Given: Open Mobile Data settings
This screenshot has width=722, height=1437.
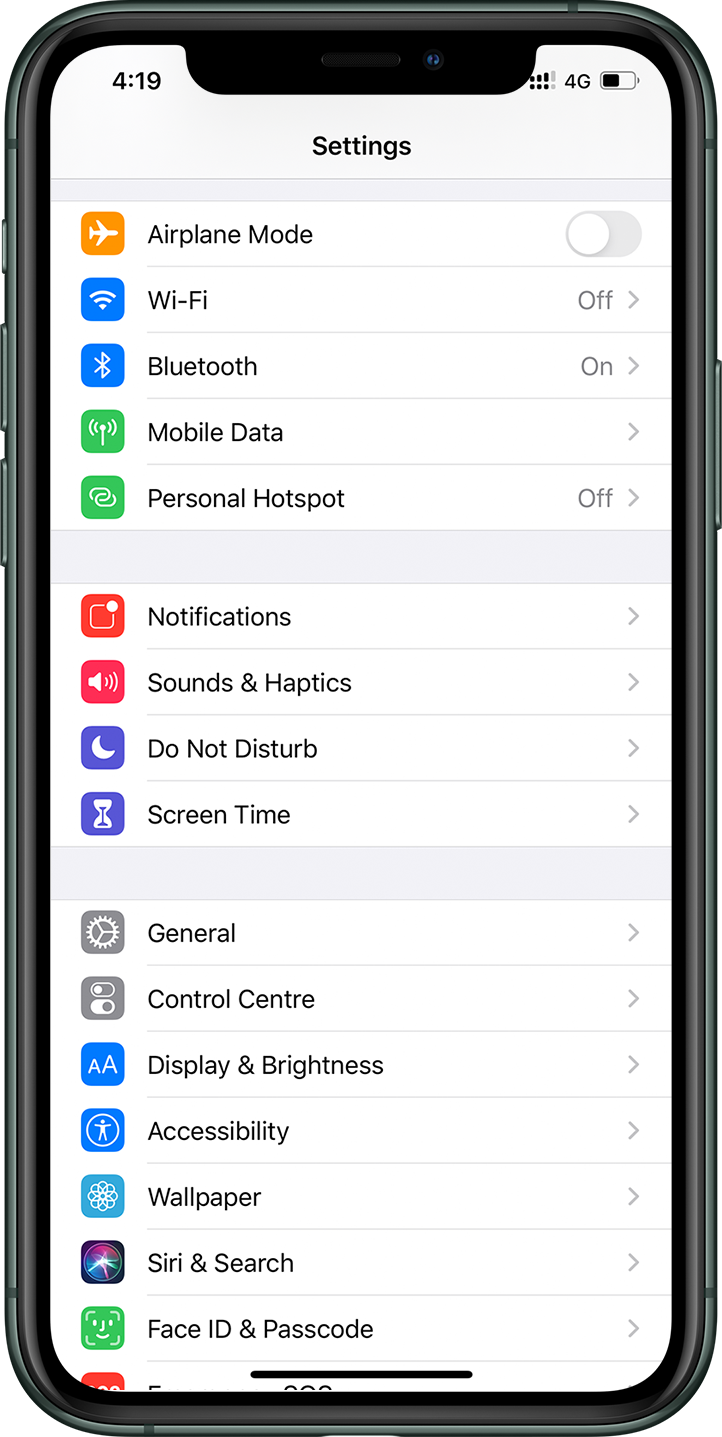Looking at the screenshot, I should (361, 432).
